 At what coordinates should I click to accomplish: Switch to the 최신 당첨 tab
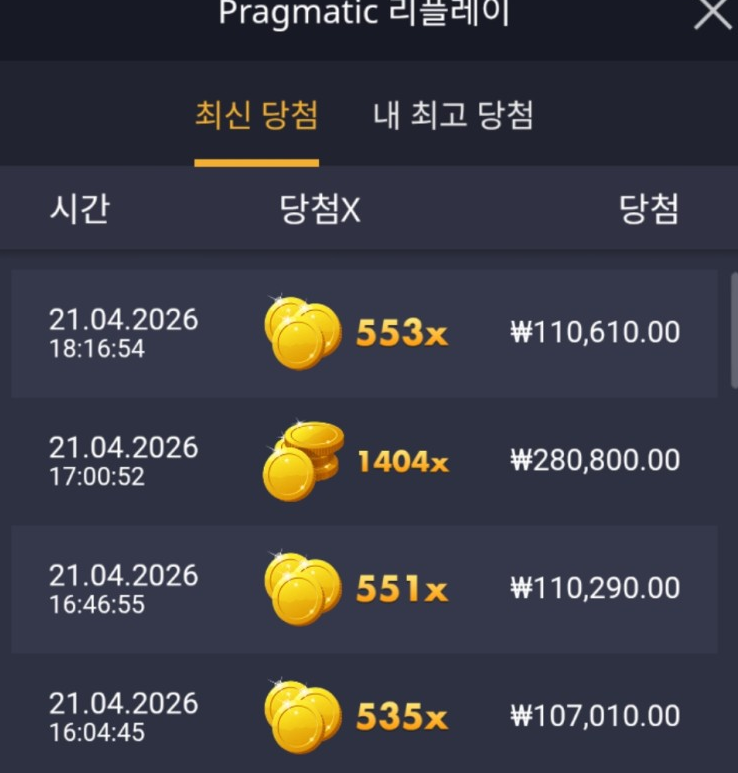click(x=257, y=117)
